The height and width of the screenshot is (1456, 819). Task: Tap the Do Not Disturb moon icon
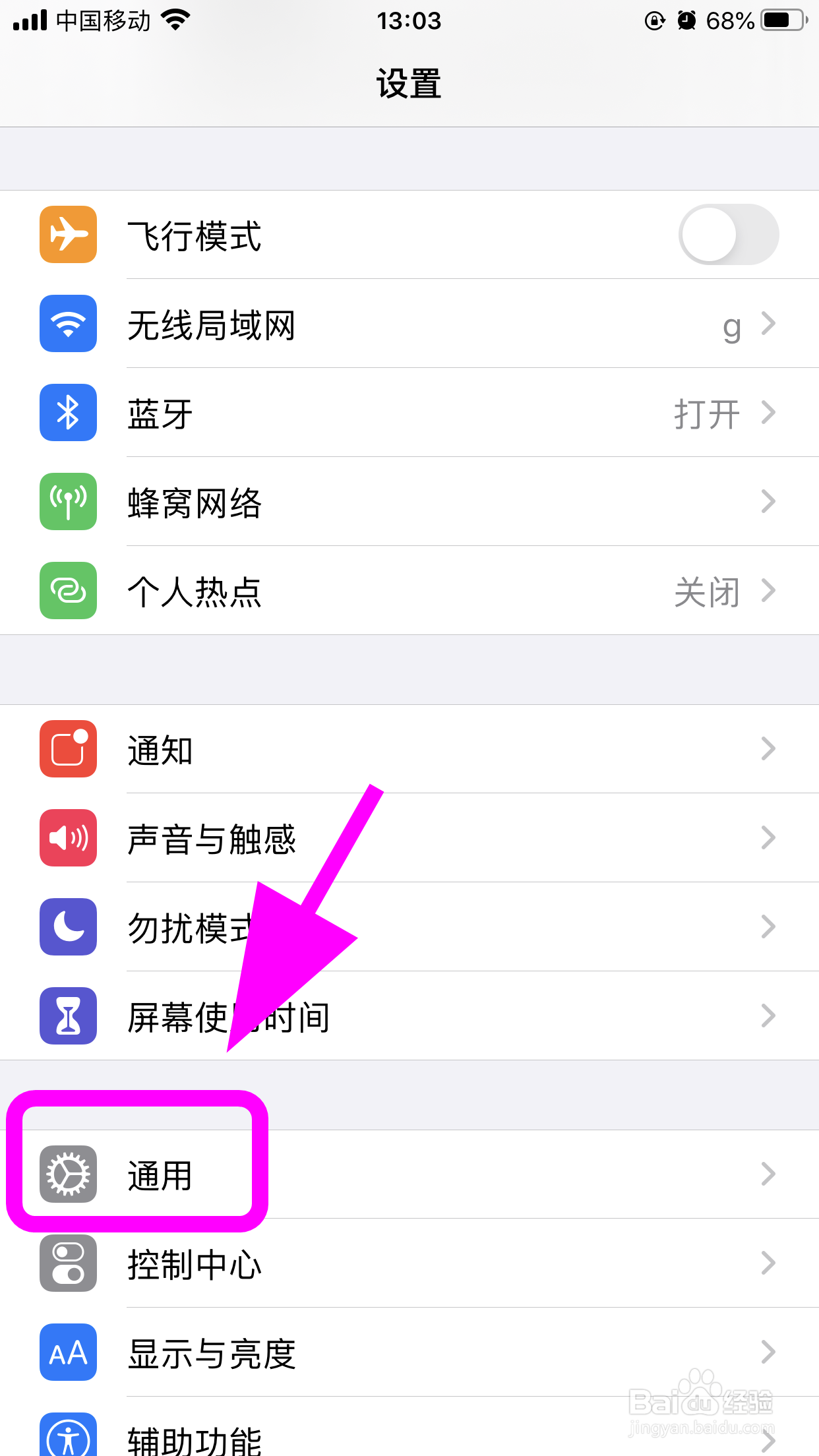pos(68,927)
